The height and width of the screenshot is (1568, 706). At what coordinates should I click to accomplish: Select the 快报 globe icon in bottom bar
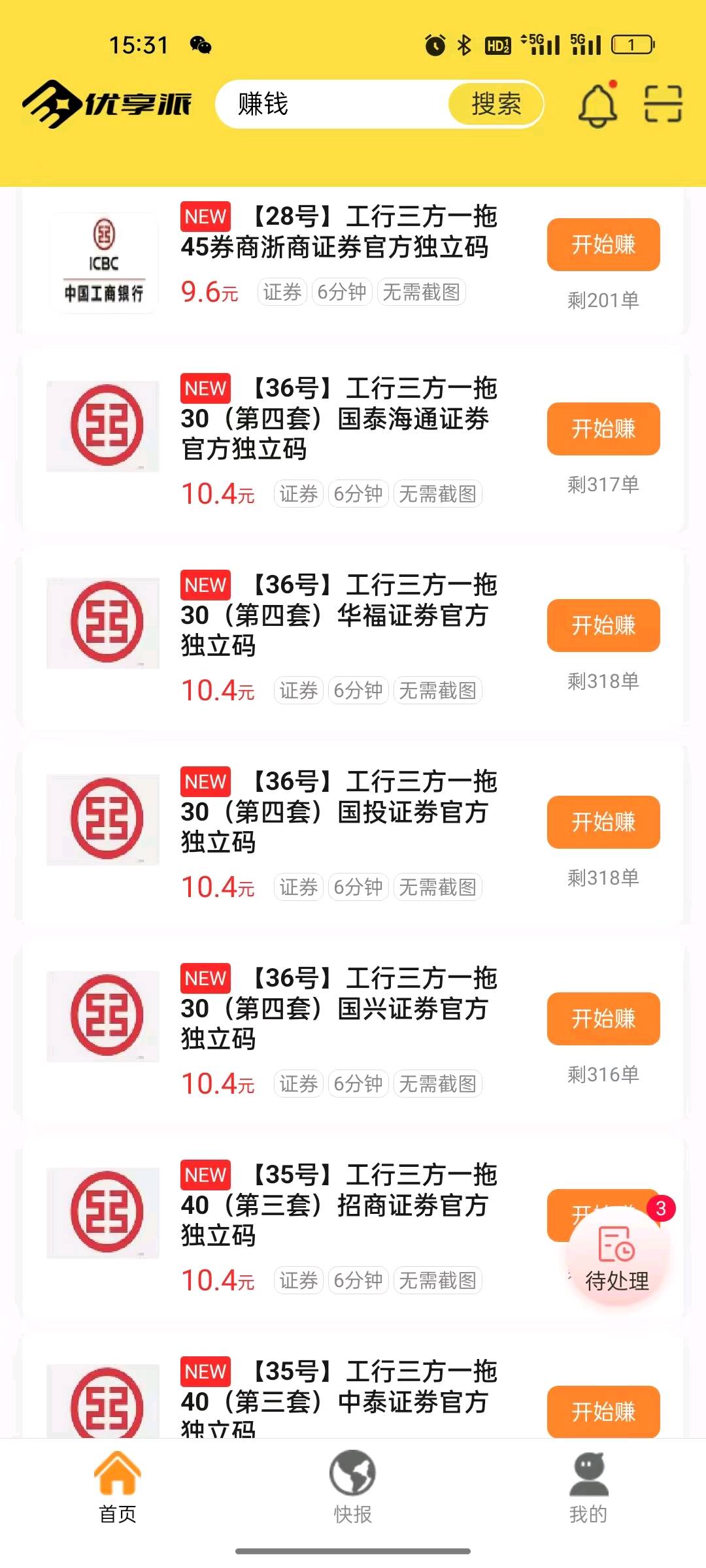tap(352, 1475)
